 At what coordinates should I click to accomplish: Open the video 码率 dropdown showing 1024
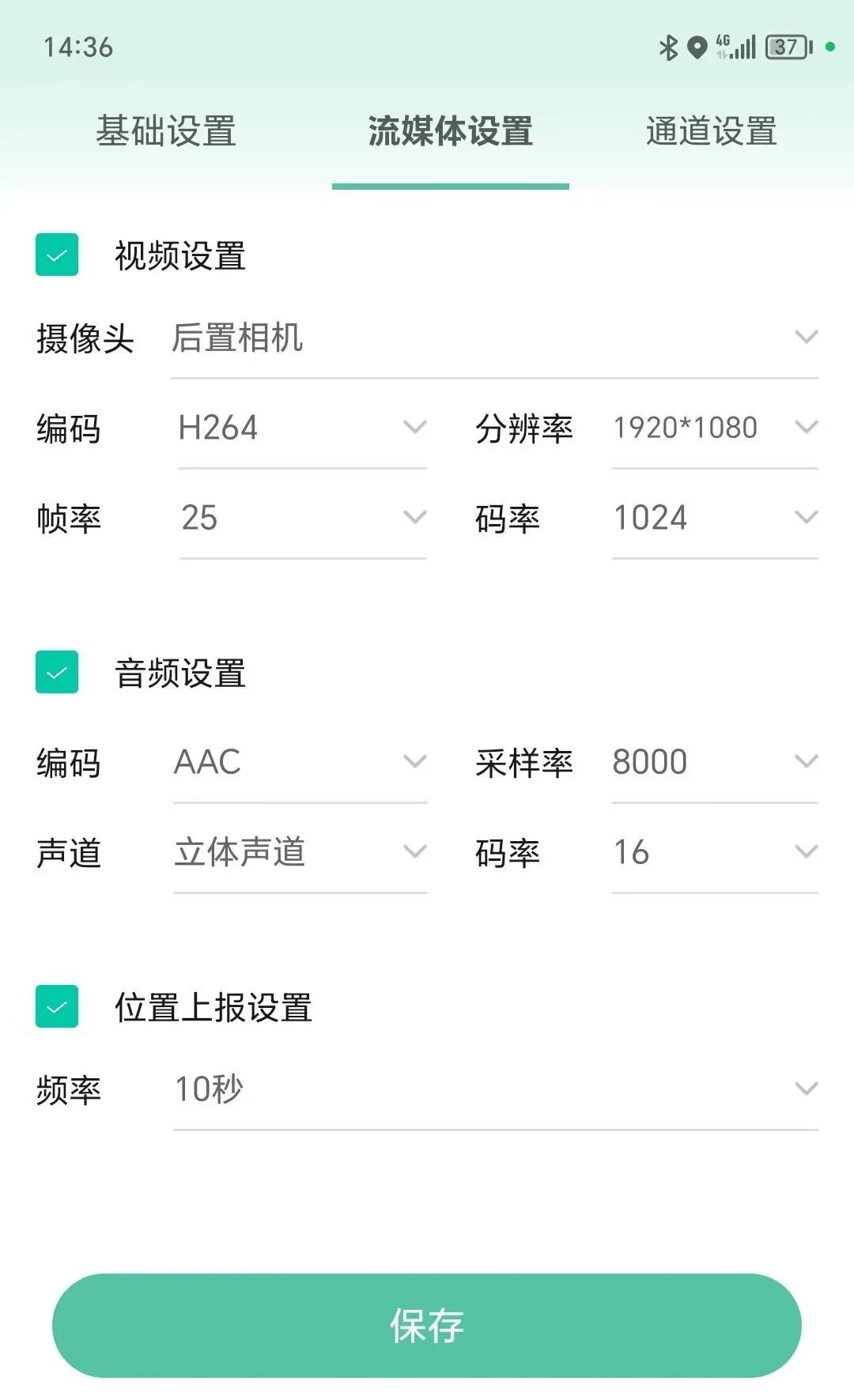[x=714, y=519]
